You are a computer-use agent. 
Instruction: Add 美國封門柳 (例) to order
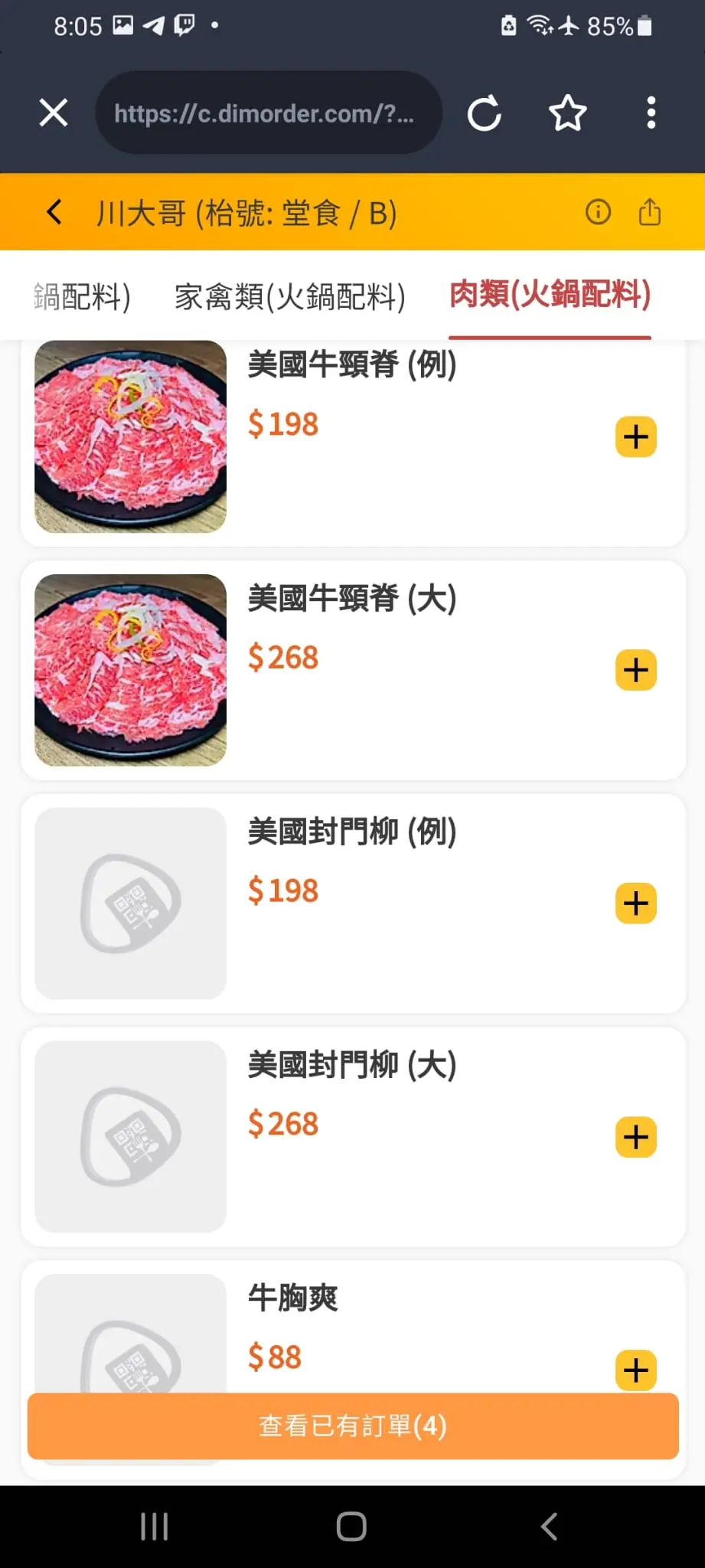[x=636, y=903]
